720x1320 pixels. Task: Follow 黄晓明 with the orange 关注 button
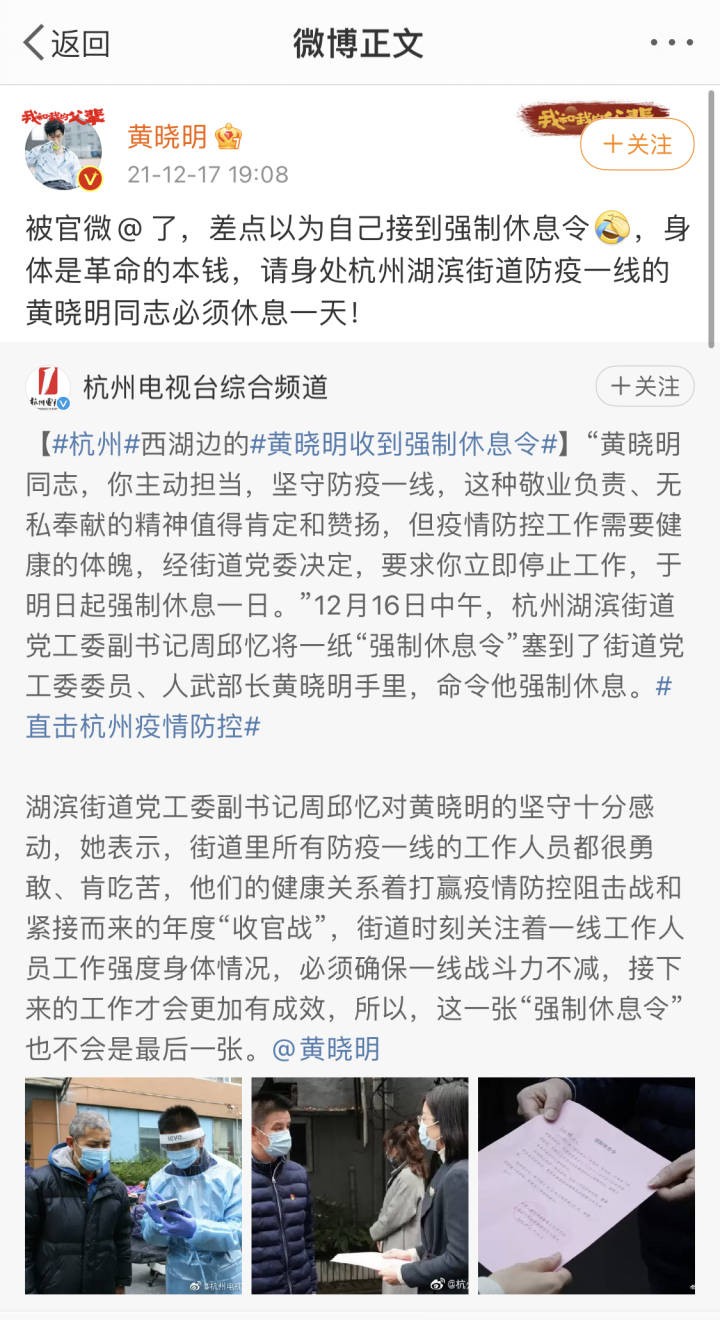[637, 144]
